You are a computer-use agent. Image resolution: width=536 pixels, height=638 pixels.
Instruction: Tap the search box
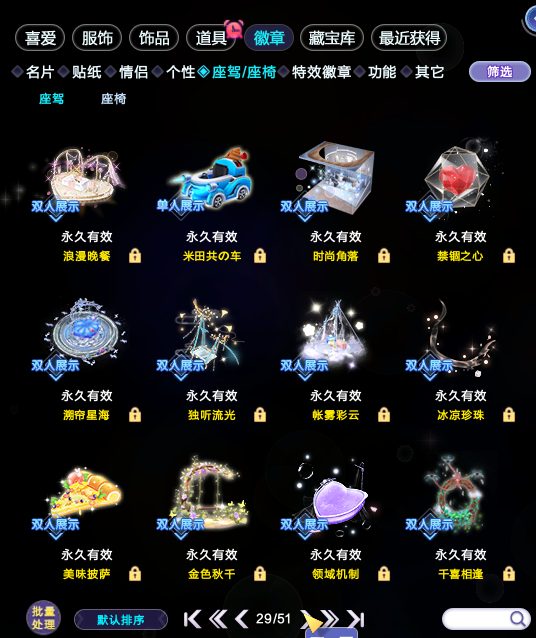[x=486, y=619]
